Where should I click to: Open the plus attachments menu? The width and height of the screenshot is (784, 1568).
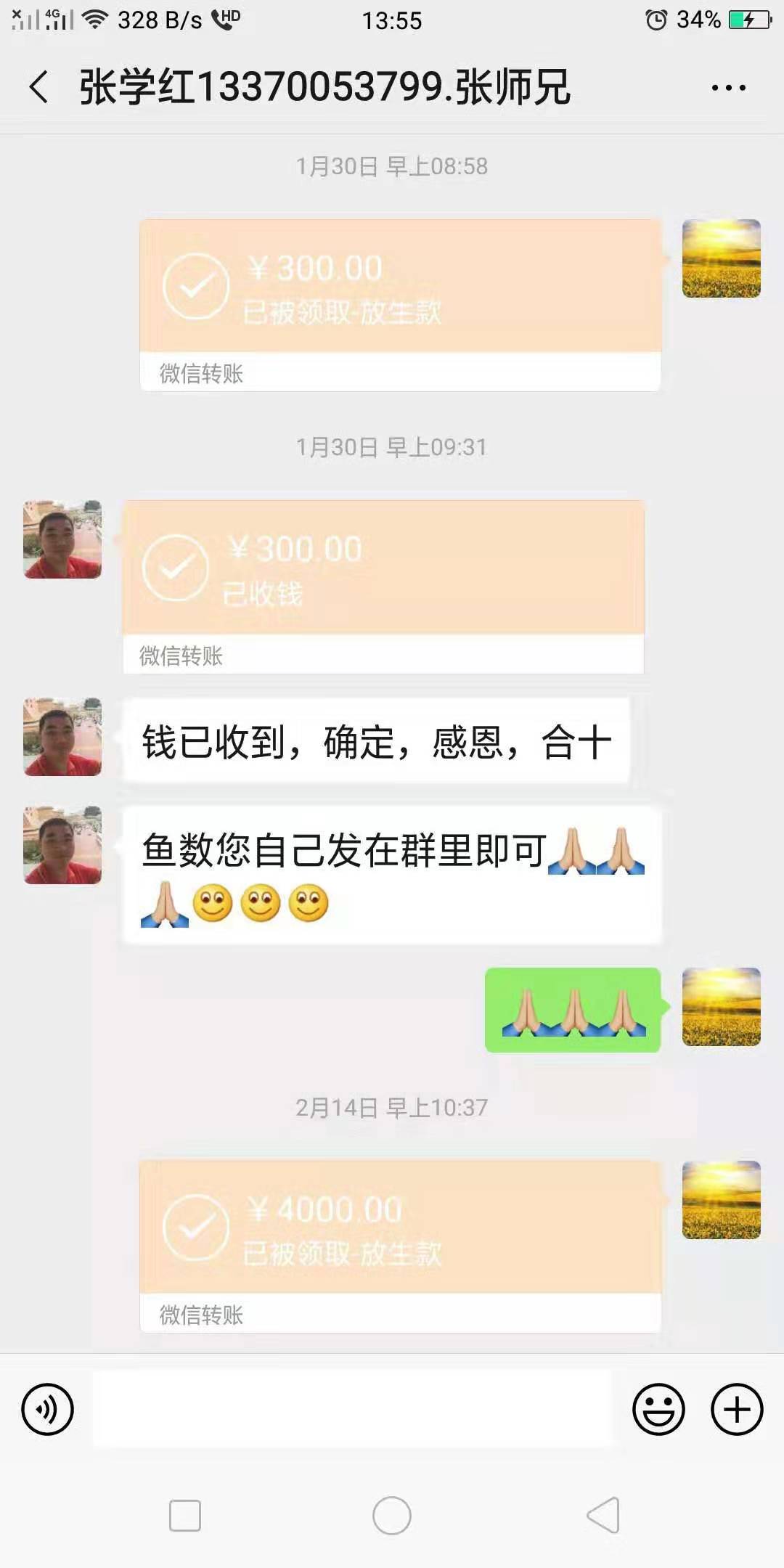point(737,1410)
